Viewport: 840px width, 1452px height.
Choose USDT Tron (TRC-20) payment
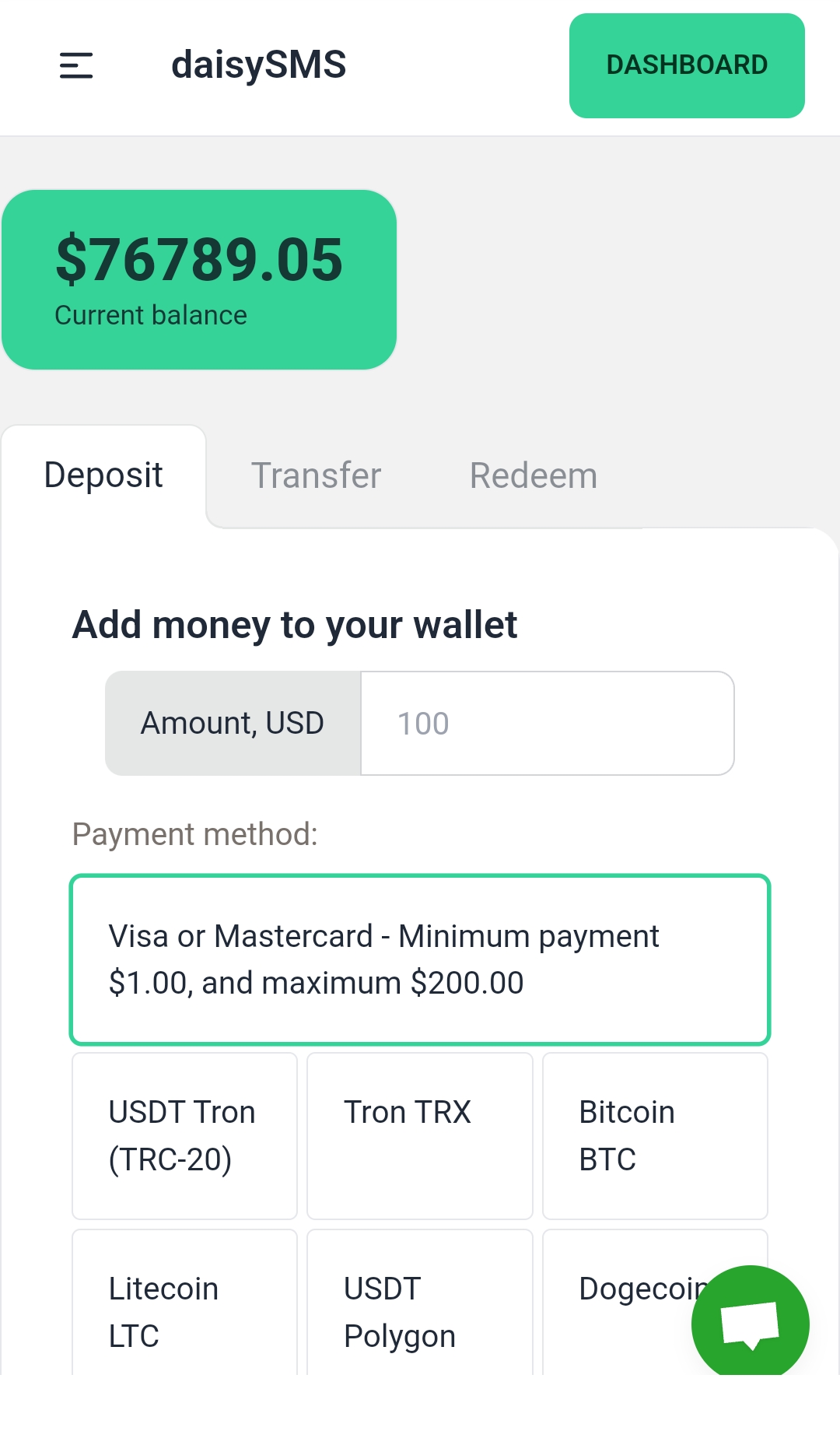click(x=184, y=1136)
